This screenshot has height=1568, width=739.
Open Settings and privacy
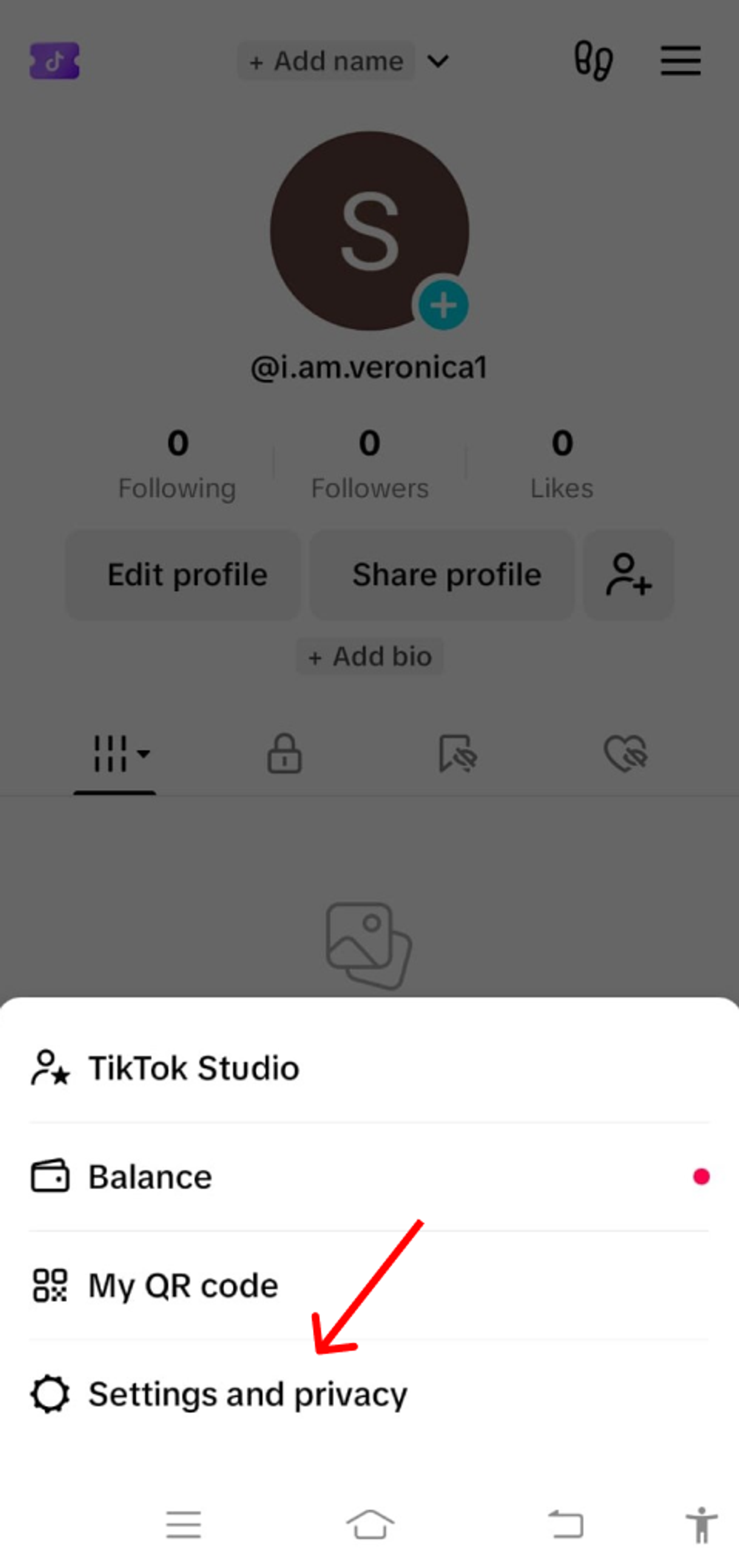[247, 1394]
